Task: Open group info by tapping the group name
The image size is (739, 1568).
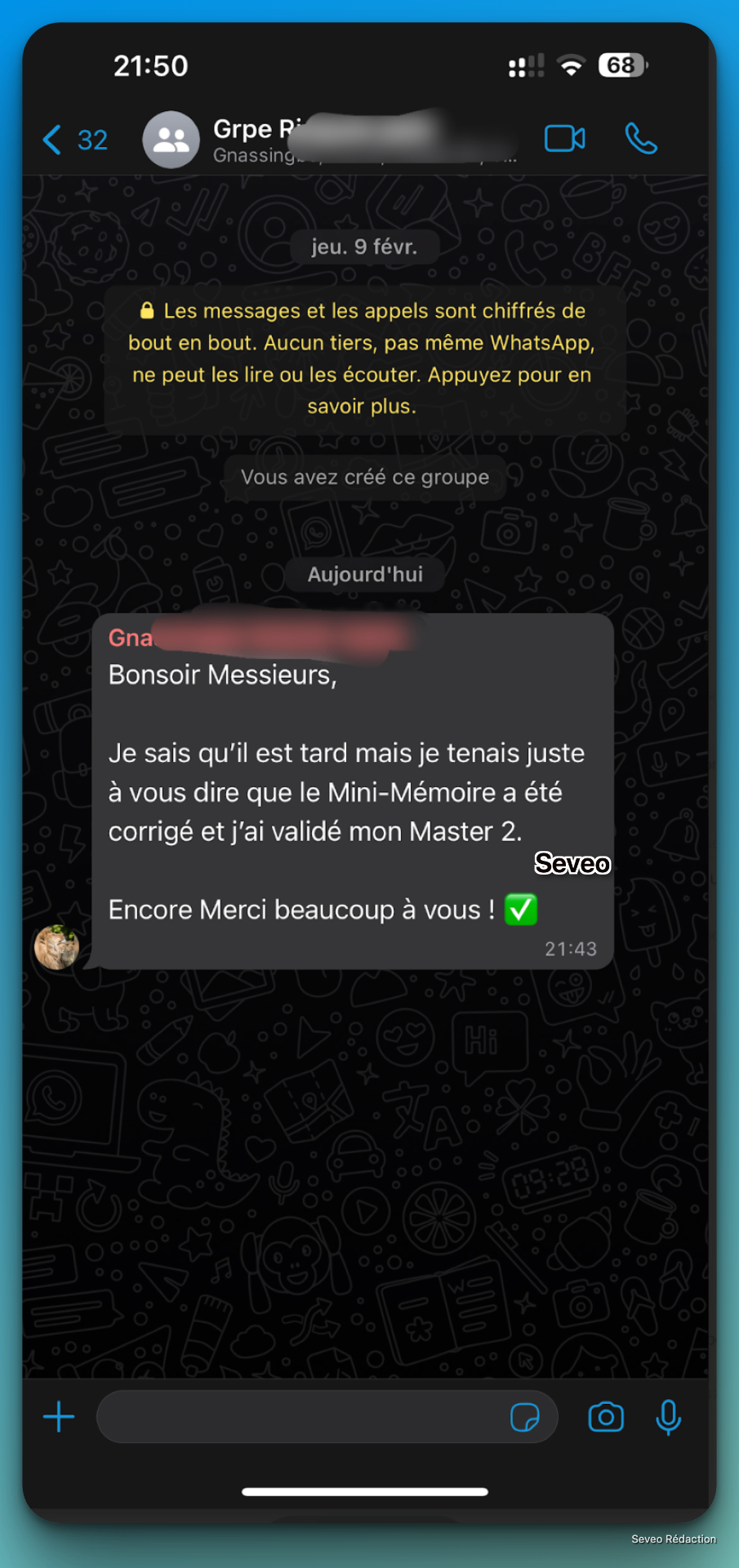Action: tap(327, 129)
